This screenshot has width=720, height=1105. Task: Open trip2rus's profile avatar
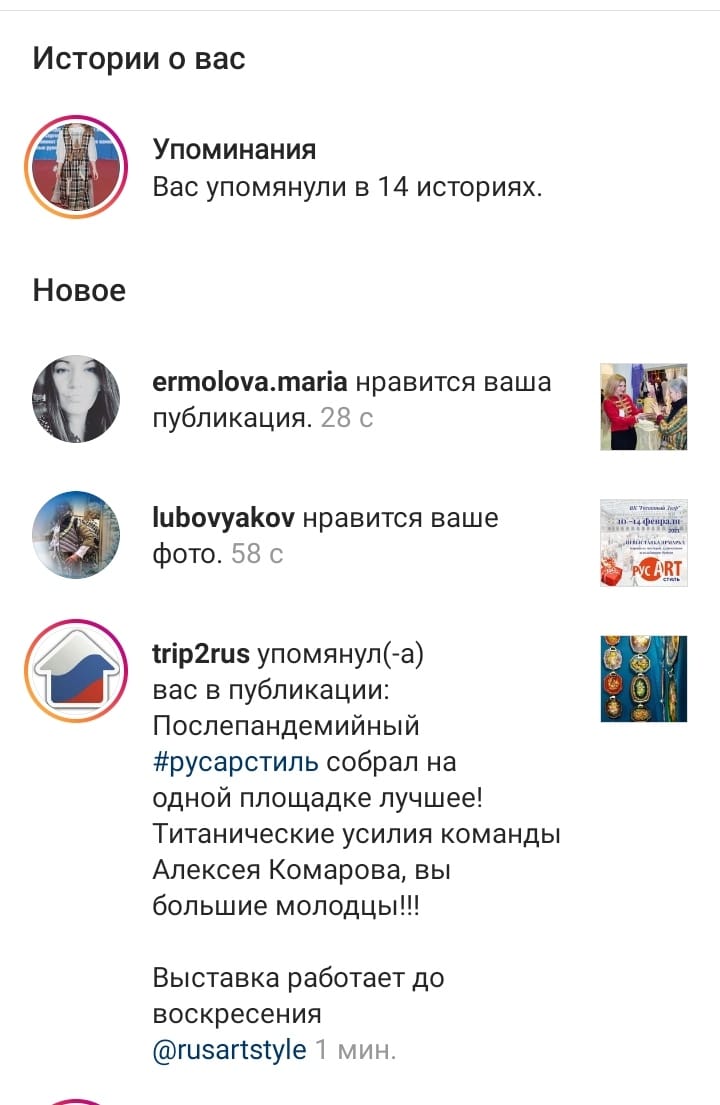point(76,670)
